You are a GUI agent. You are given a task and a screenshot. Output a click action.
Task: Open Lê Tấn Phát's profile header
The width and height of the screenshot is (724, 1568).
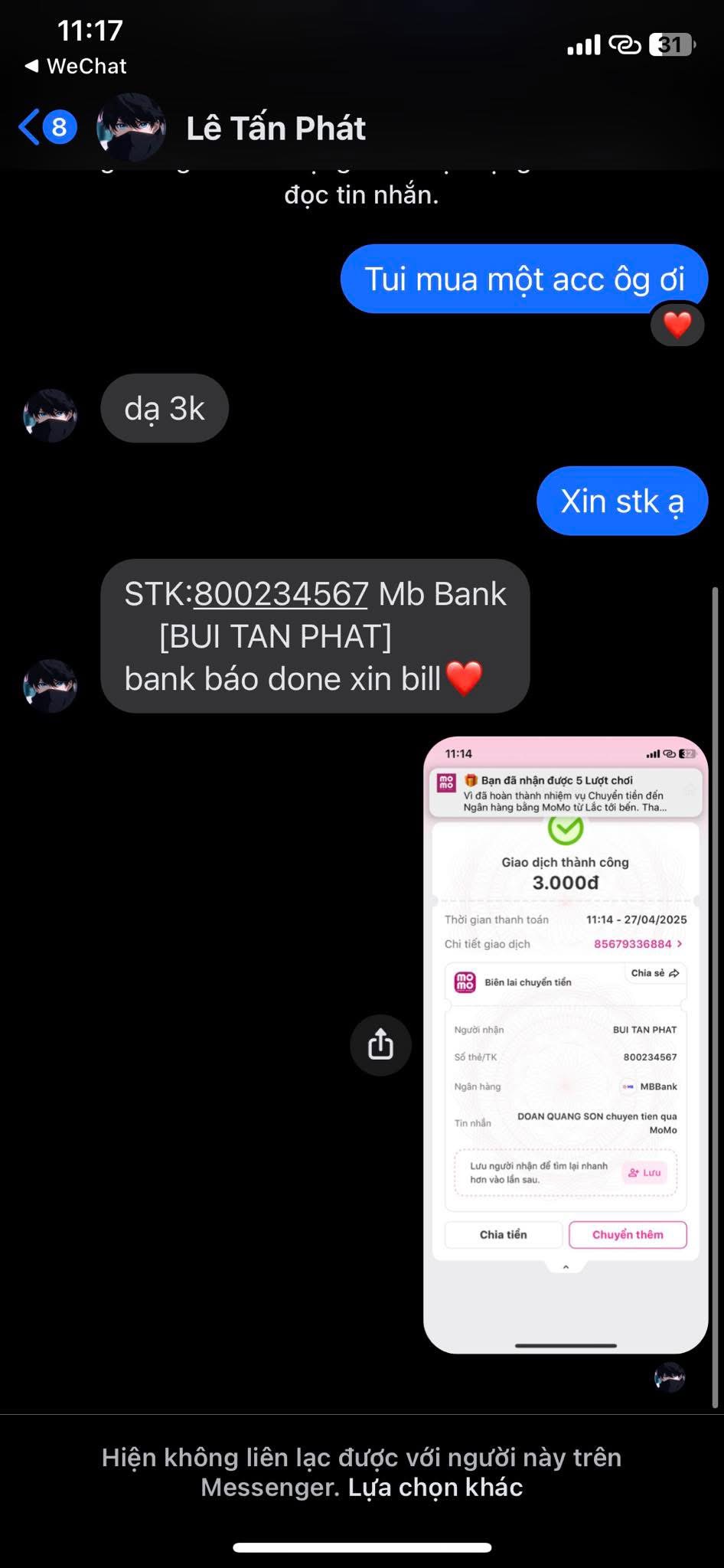click(276, 128)
